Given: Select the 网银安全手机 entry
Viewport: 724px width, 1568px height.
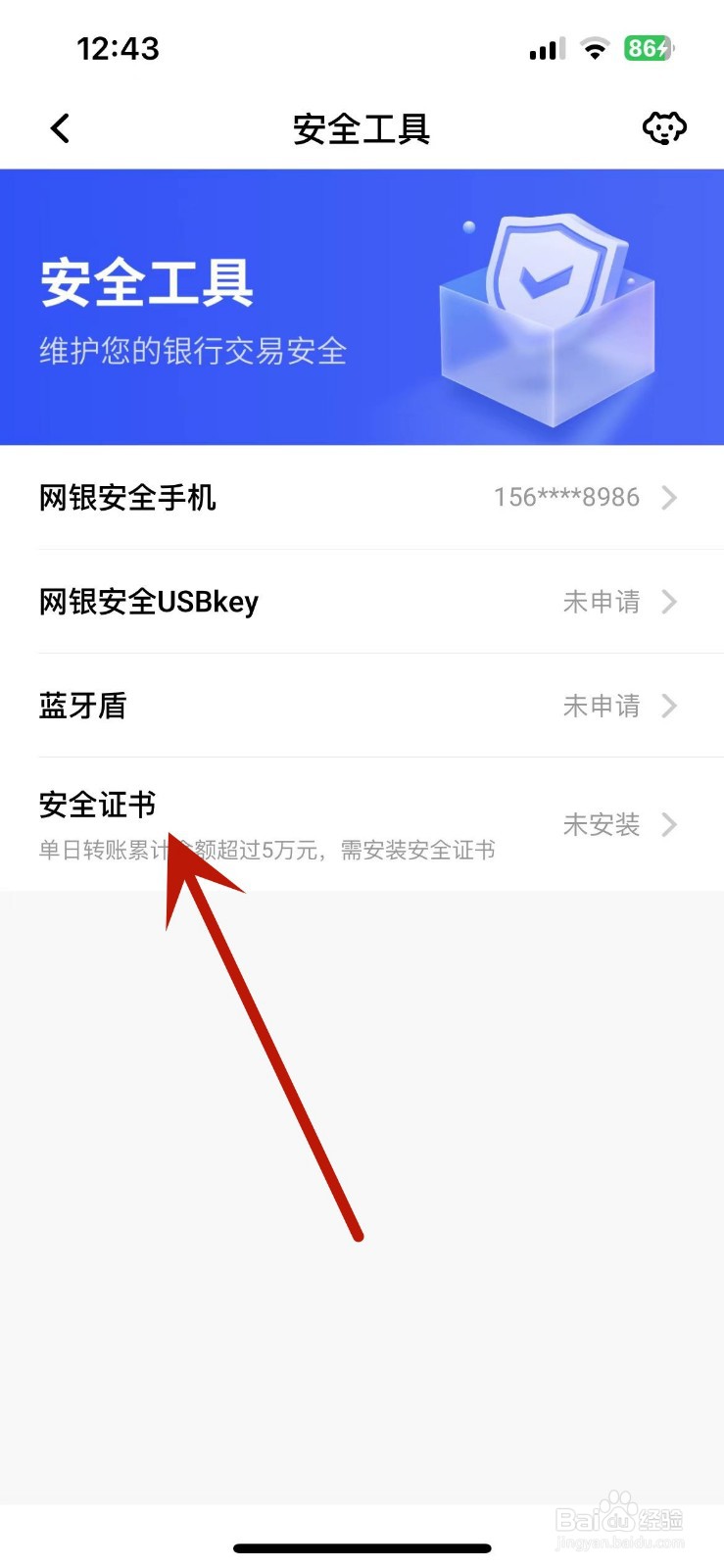Looking at the screenshot, I should 127,498.
